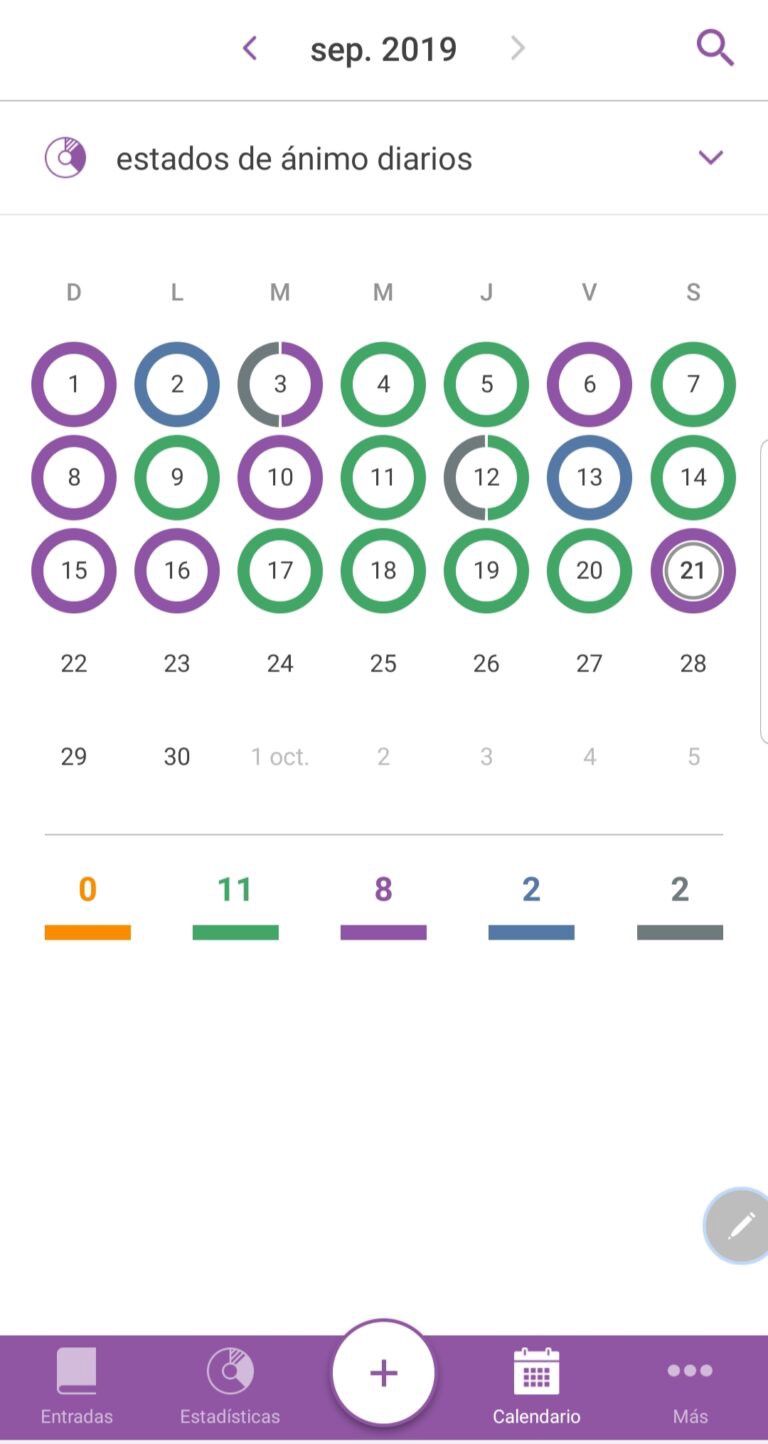768x1444 pixels.
Task: Open day 2 mood entry
Action: coord(177,384)
